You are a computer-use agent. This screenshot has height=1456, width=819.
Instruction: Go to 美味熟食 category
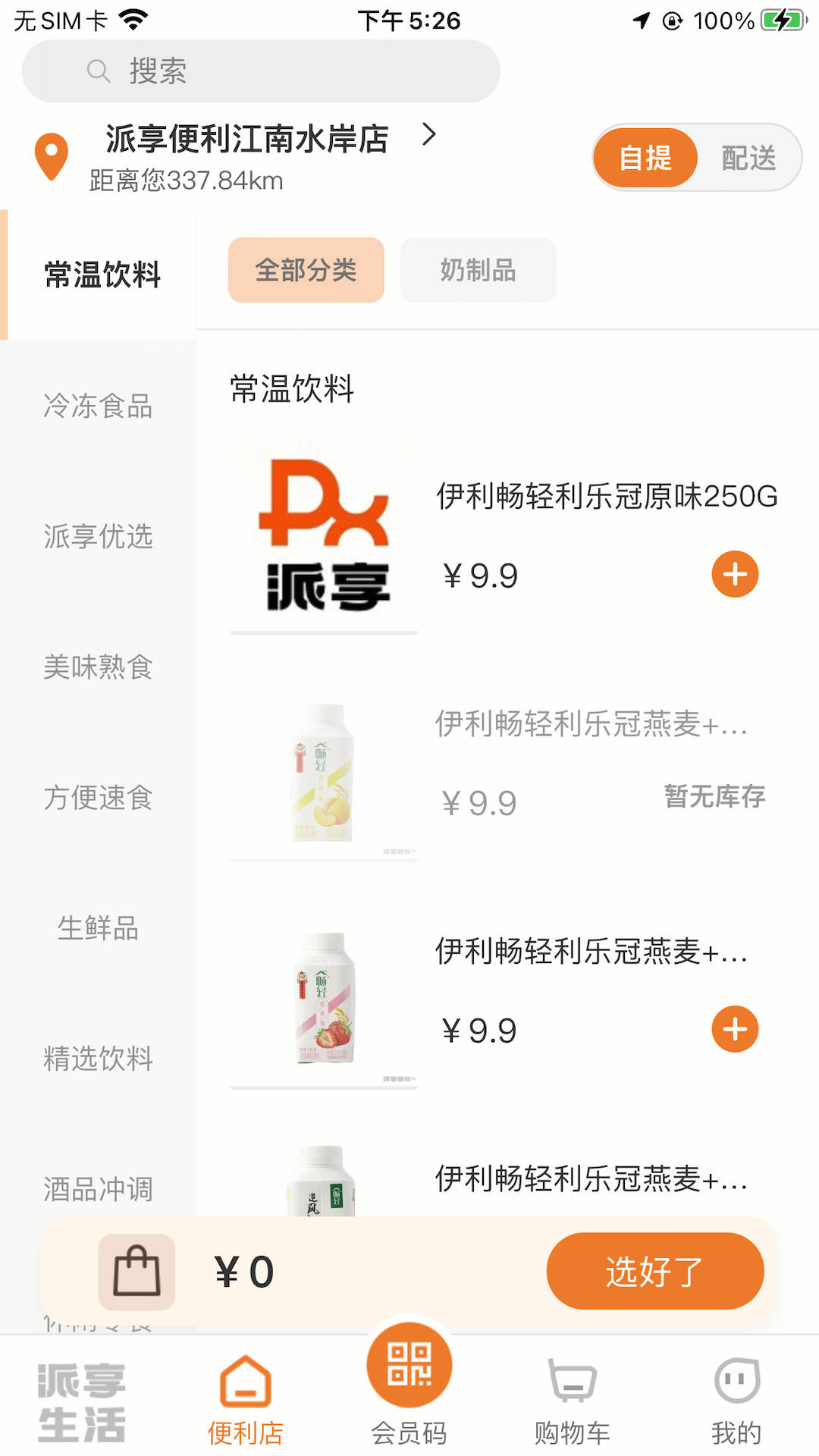pos(98,667)
